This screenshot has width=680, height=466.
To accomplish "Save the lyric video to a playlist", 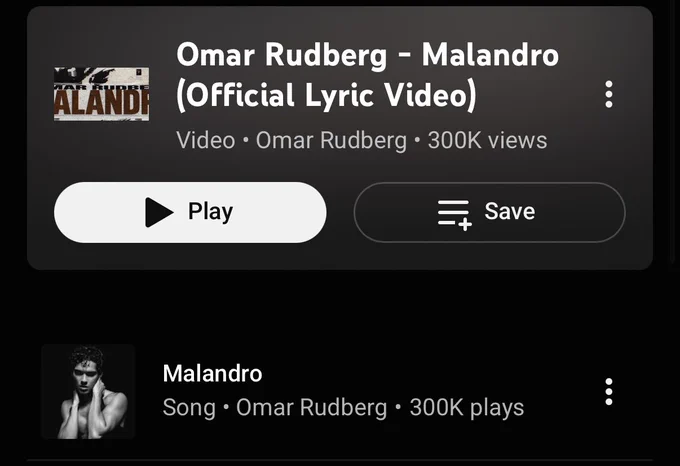I will click(x=489, y=212).
